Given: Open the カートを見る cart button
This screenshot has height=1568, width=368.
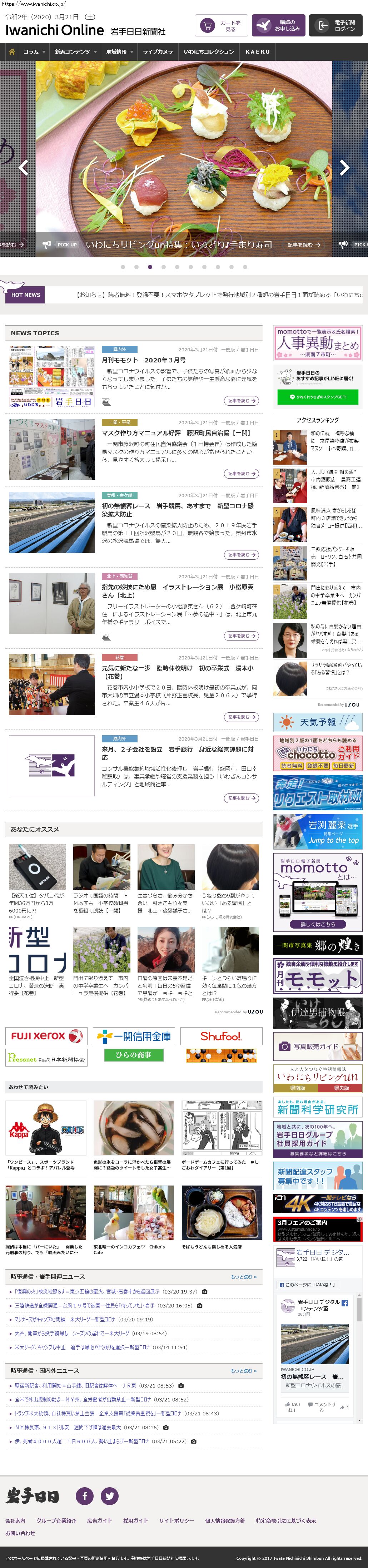Looking at the screenshot, I should tap(222, 26).
